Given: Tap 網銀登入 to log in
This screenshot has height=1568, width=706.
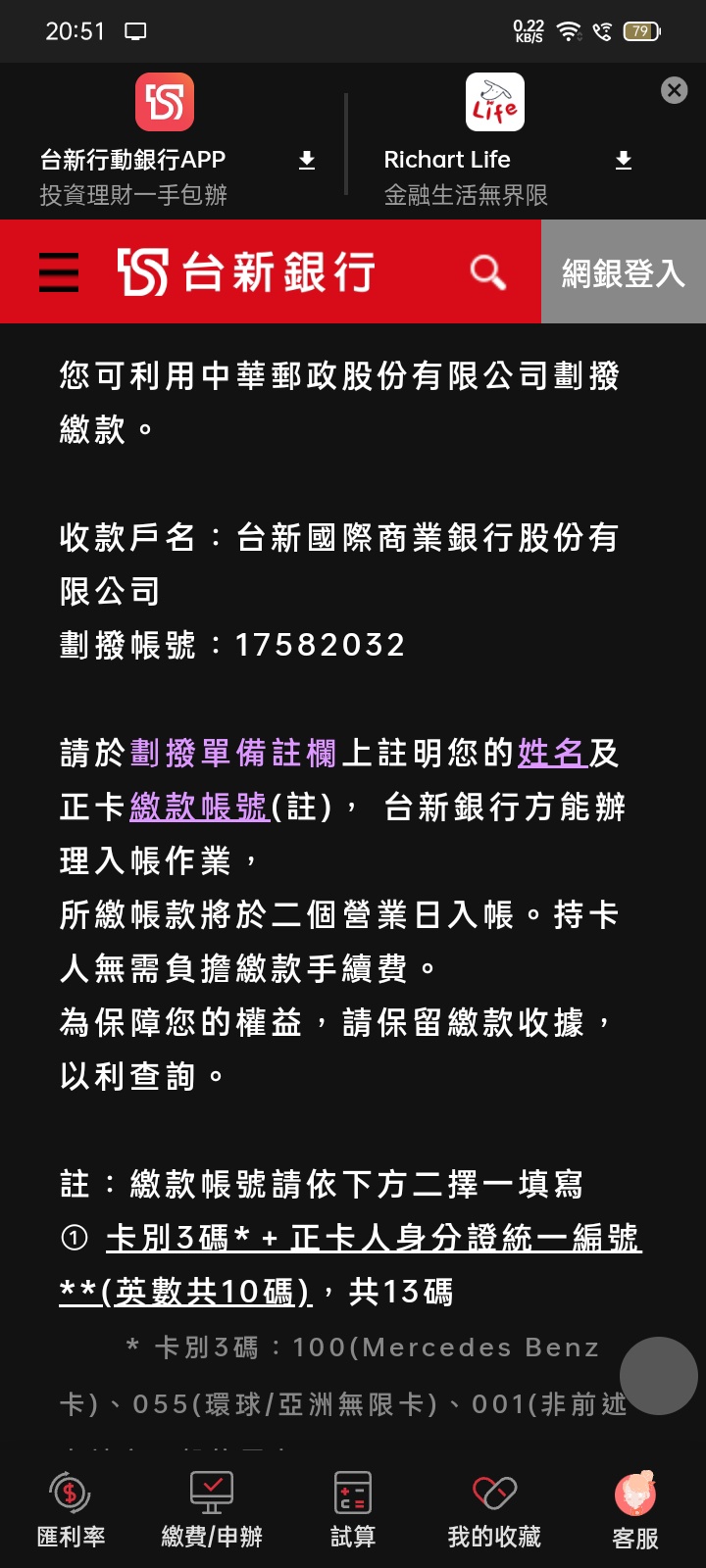Looking at the screenshot, I should point(624,271).
